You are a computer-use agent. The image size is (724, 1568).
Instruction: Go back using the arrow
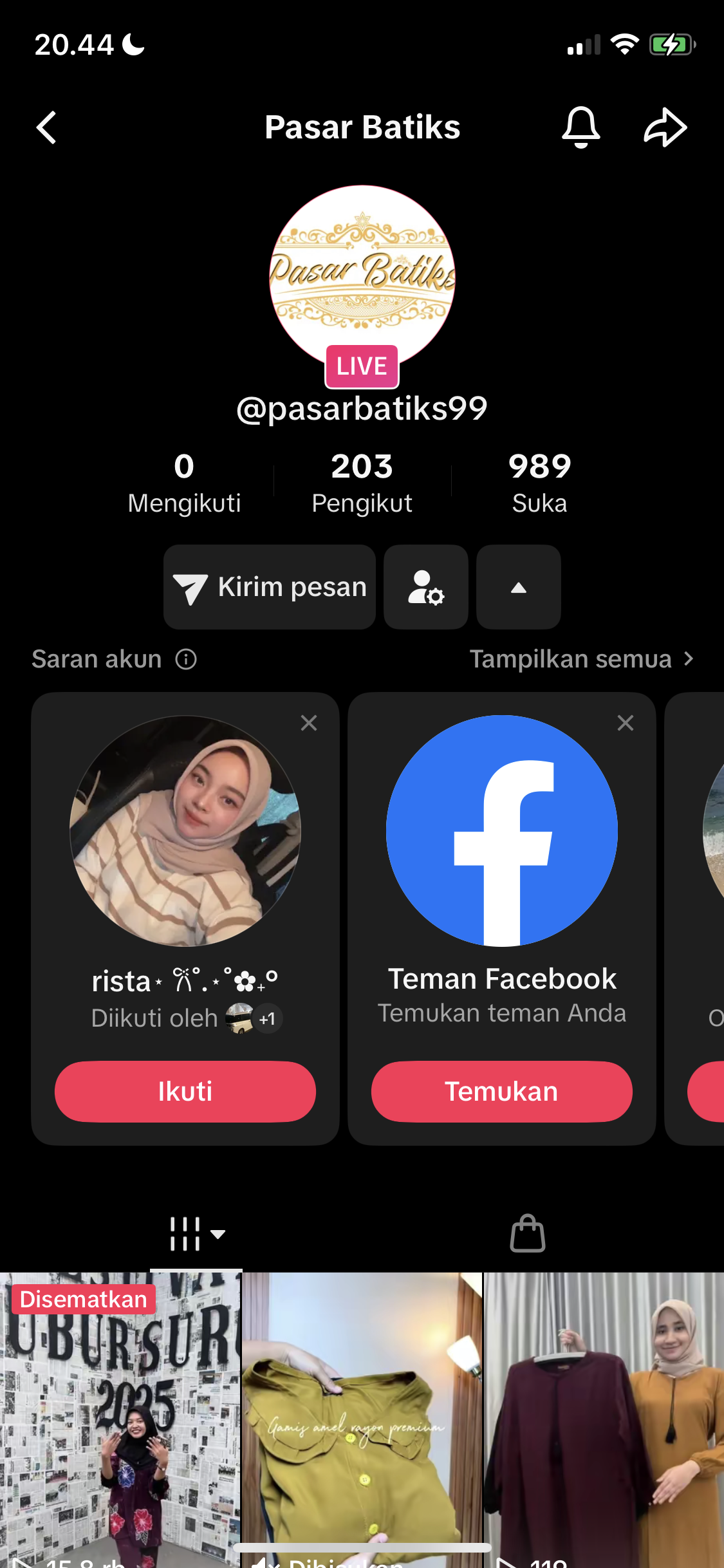[46, 127]
